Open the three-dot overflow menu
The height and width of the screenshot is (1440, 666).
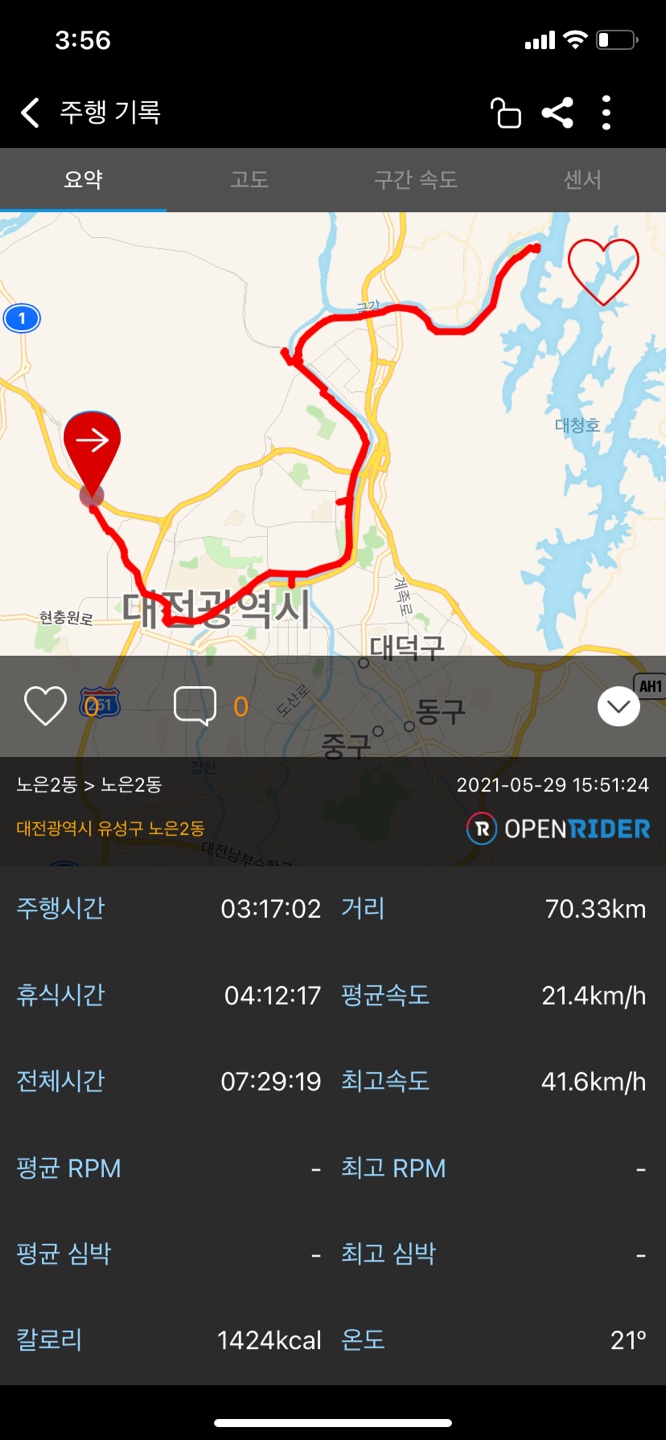(x=606, y=113)
